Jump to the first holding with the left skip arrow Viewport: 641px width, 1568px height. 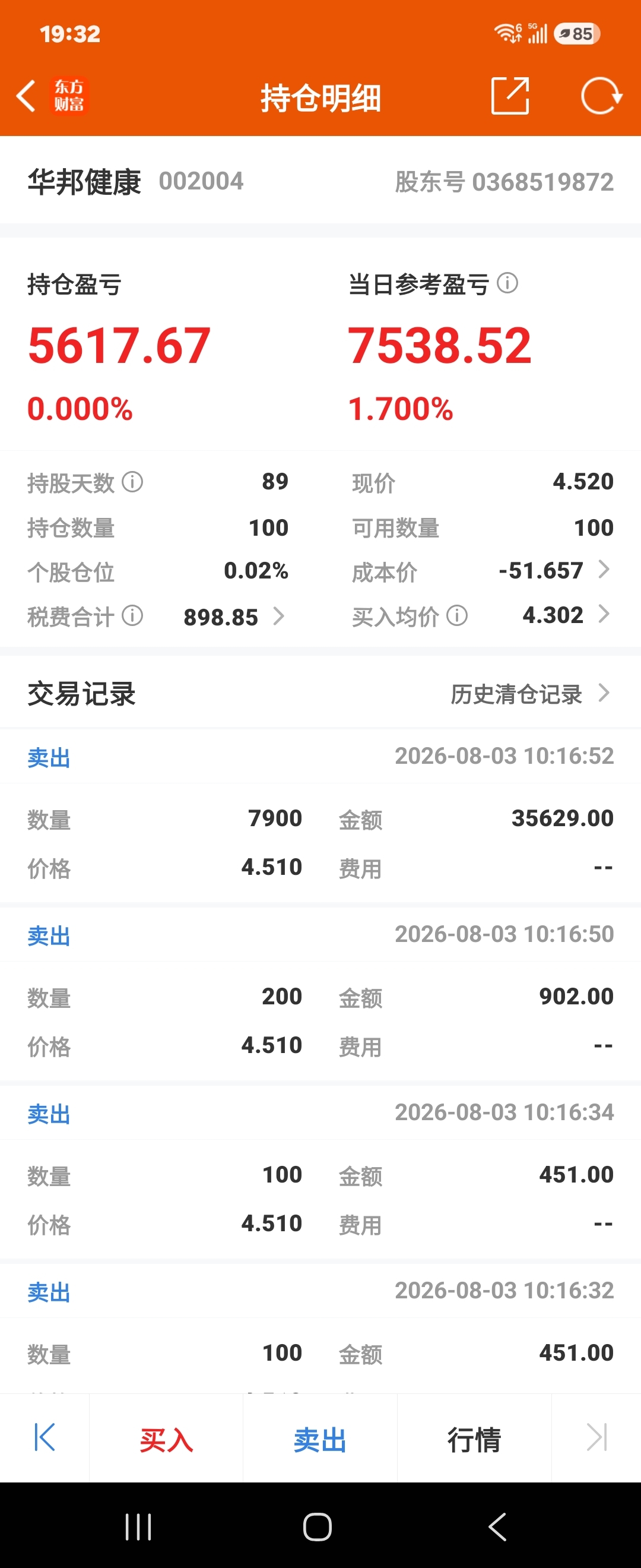(45, 1438)
